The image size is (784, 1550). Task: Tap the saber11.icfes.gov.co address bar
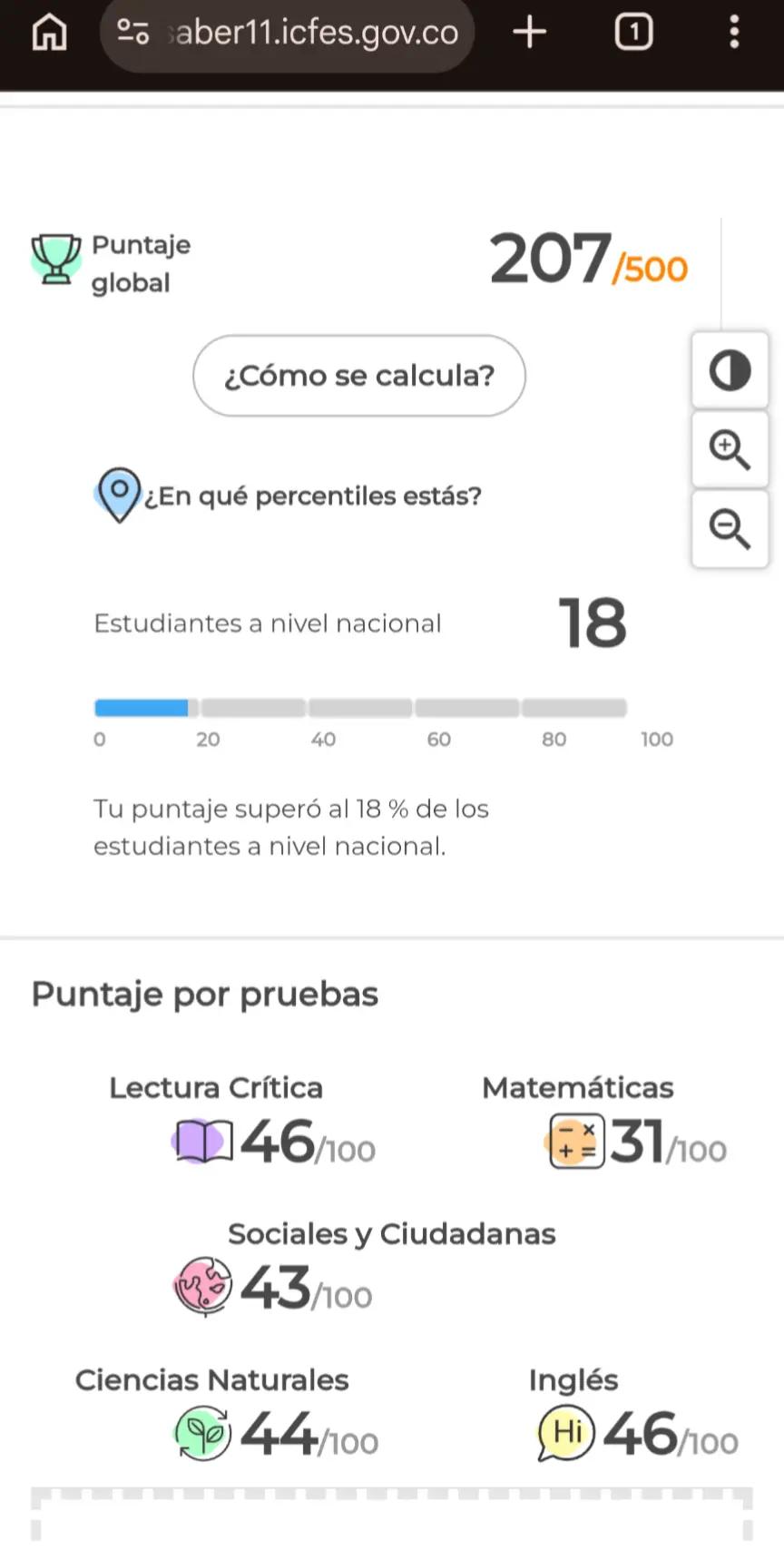click(x=287, y=34)
